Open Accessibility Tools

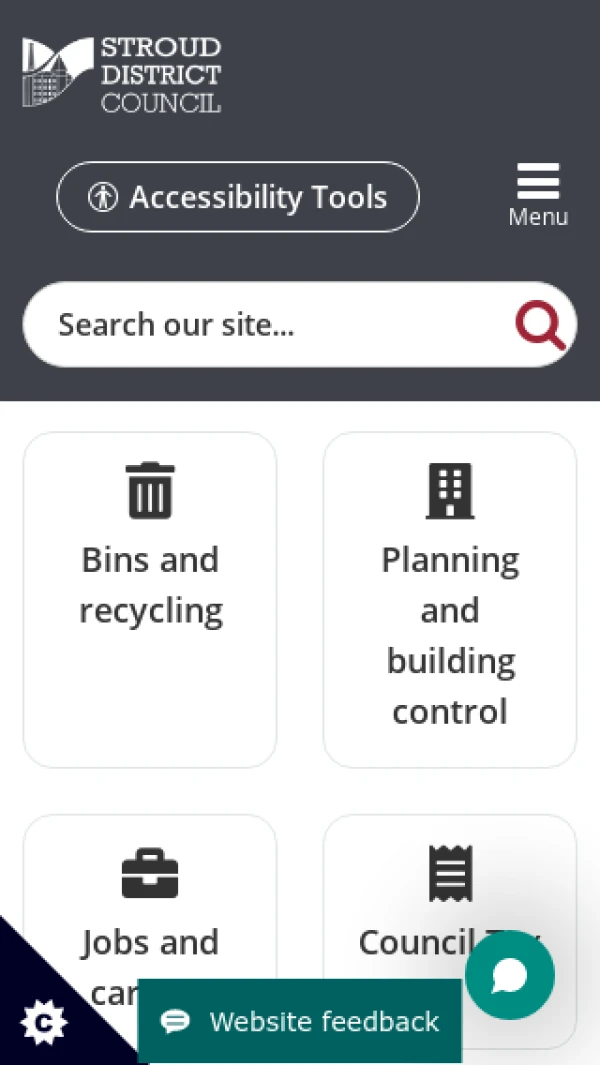click(238, 197)
